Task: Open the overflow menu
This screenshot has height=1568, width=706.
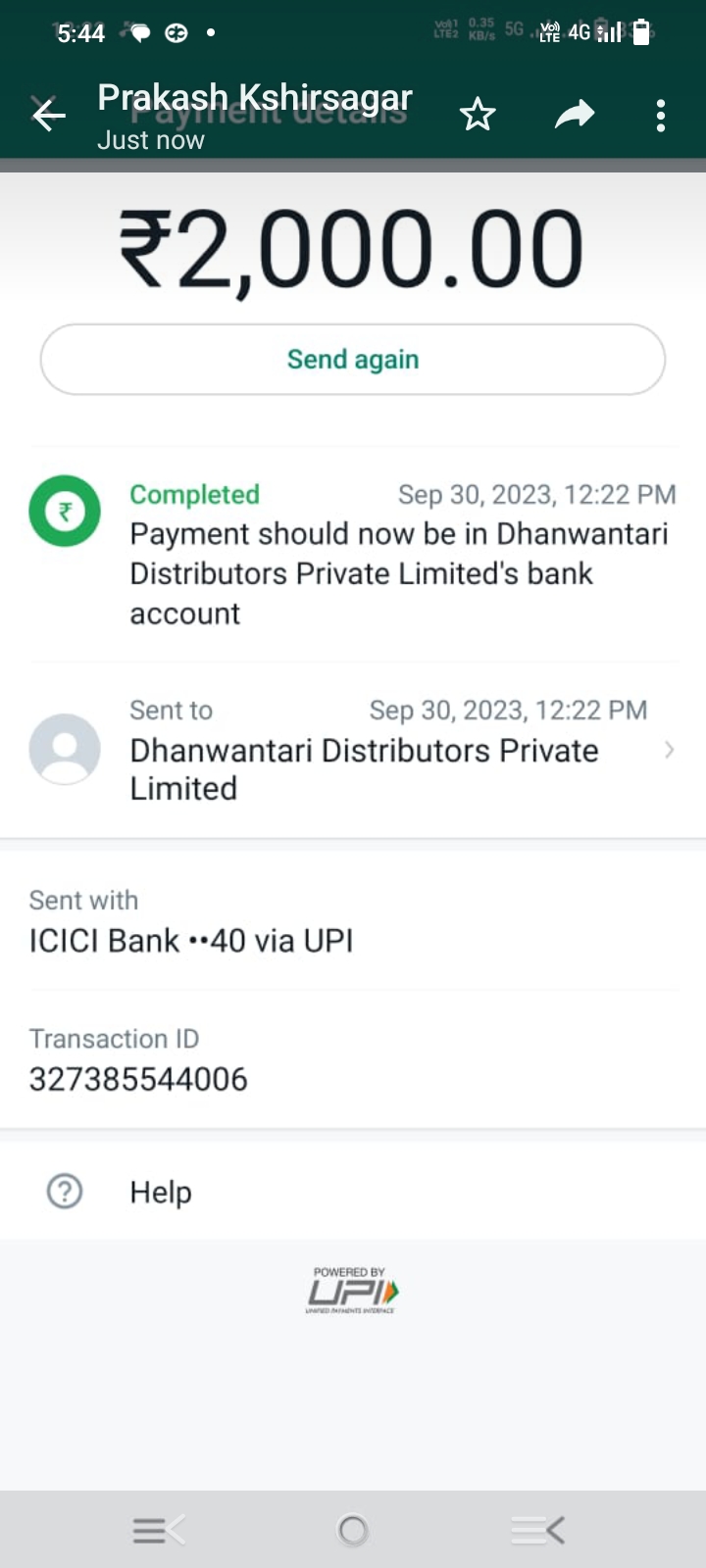Action: (661, 116)
